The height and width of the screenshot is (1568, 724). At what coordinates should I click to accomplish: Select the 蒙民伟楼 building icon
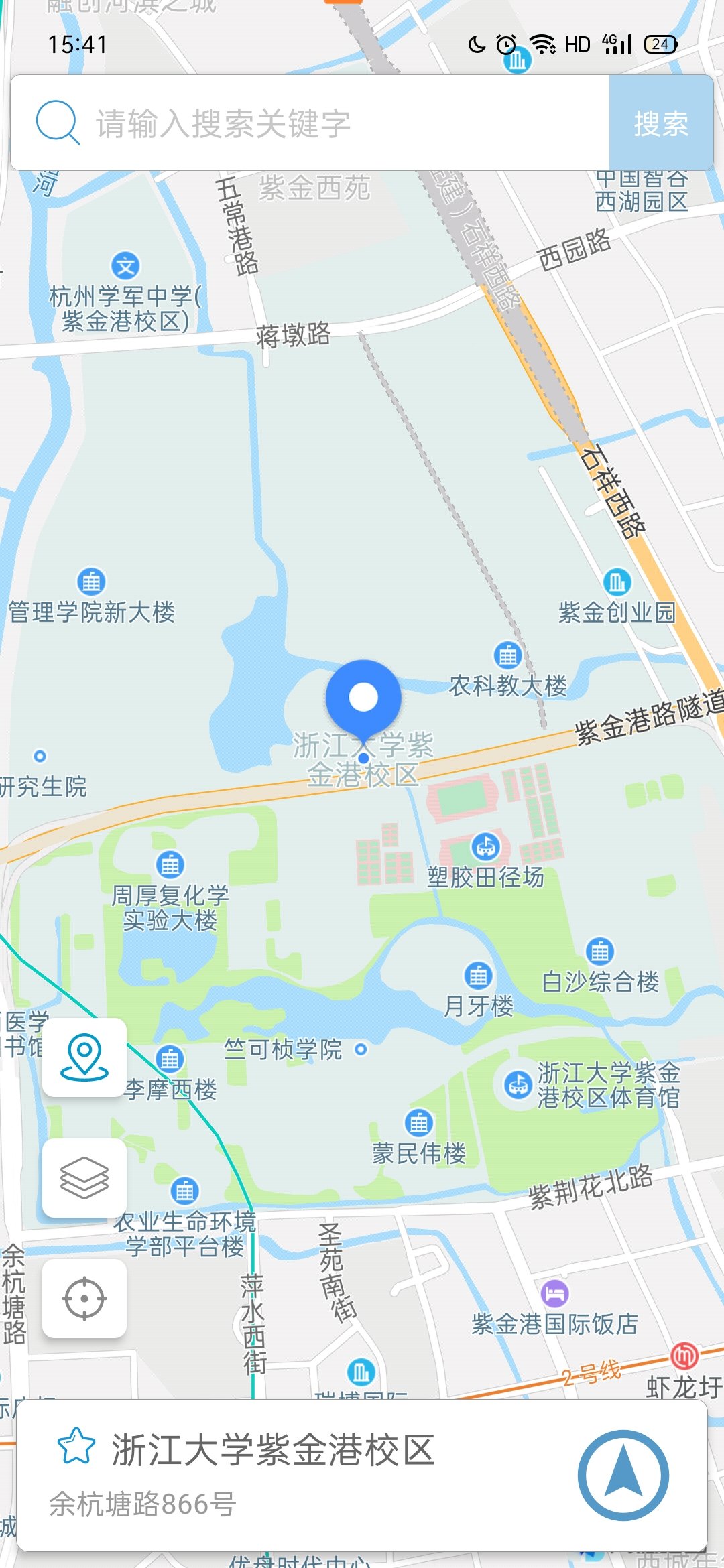click(x=419, y=1122)
